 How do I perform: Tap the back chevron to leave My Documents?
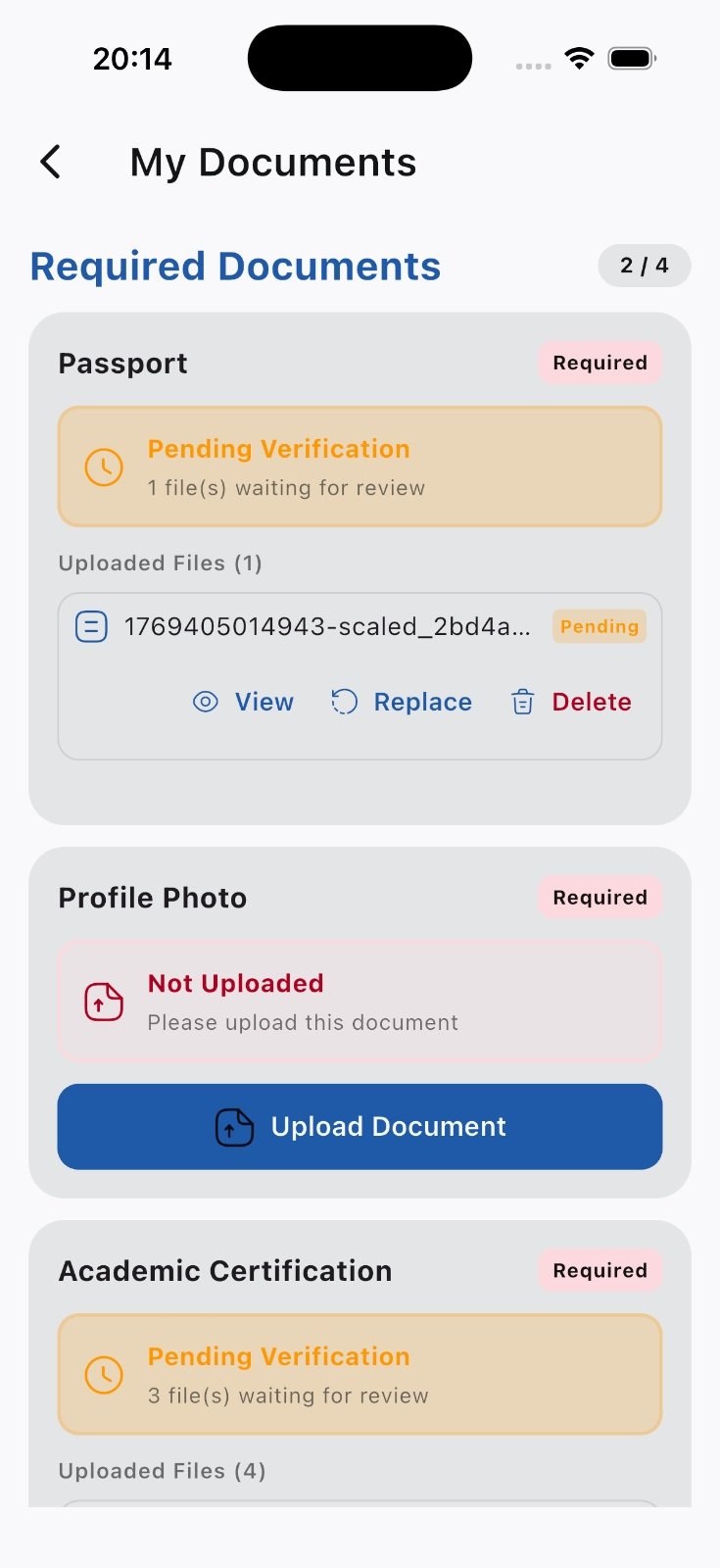[x=49, y=161]
